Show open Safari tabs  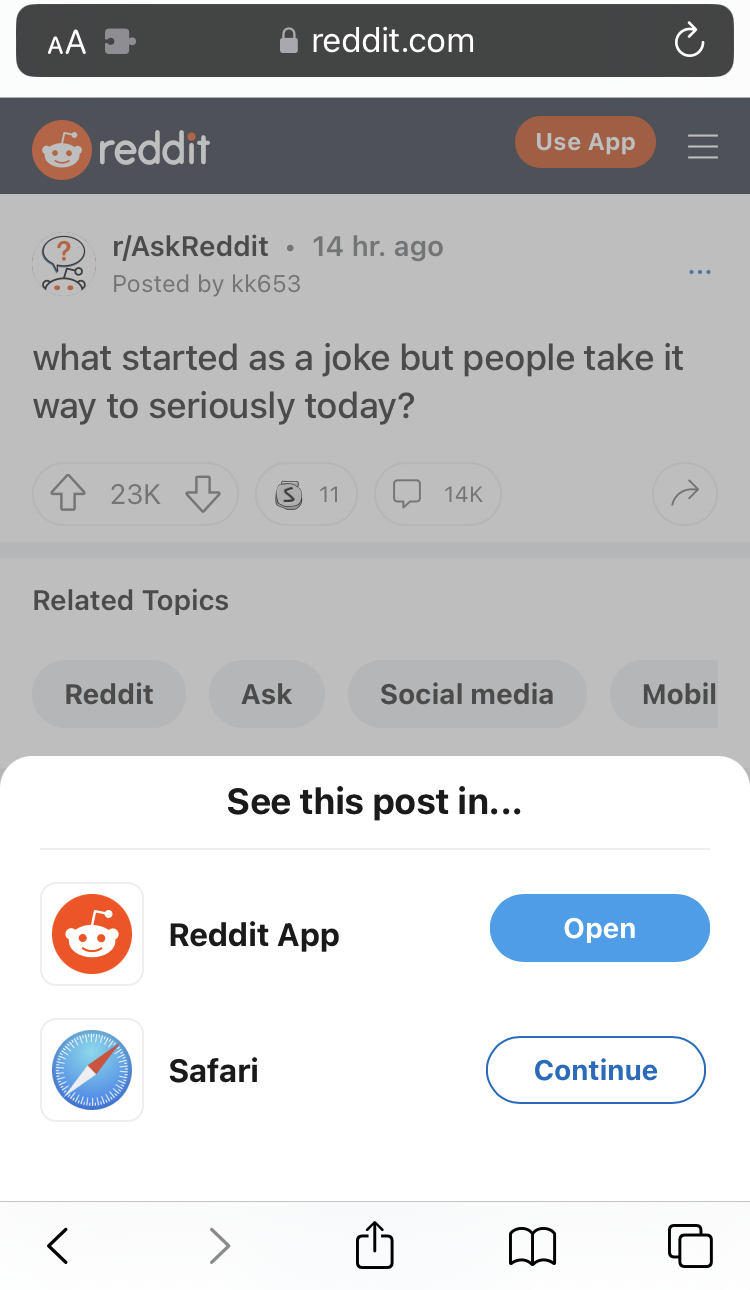[x=690, y=1246]
